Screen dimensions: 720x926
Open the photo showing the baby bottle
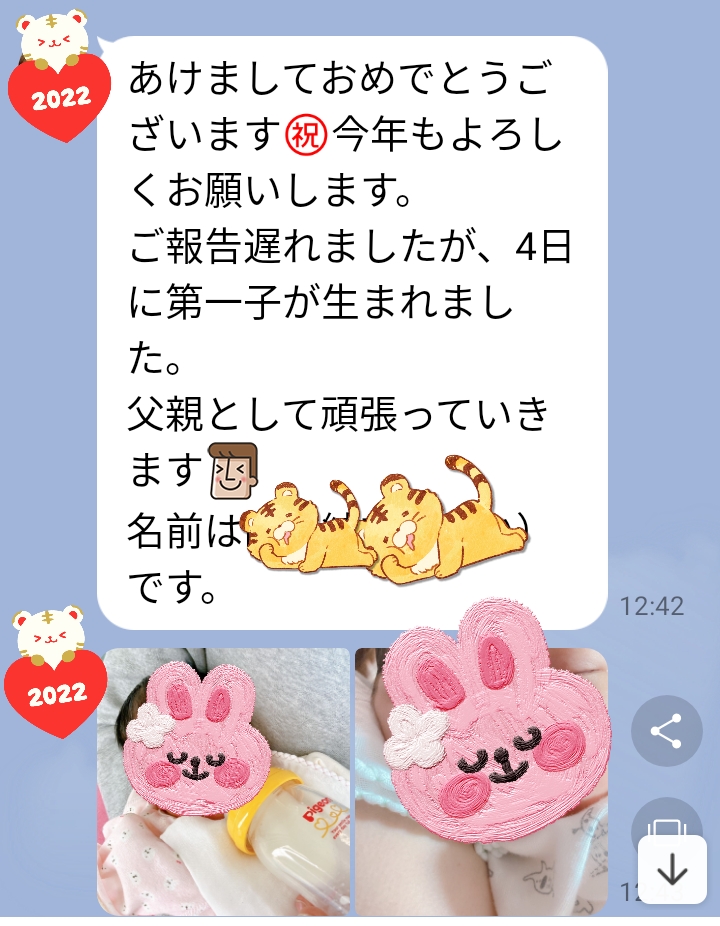coord(224,781)
